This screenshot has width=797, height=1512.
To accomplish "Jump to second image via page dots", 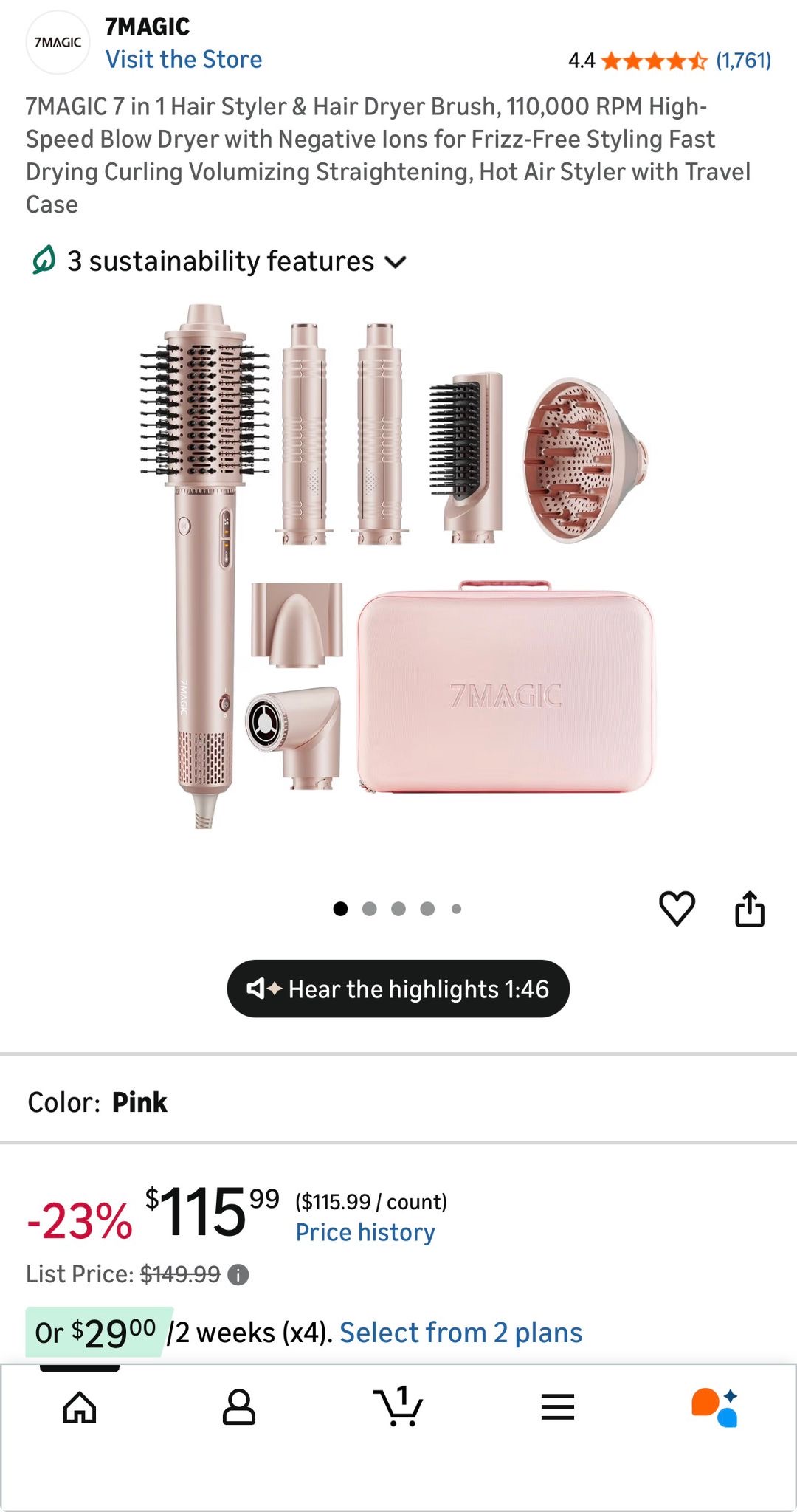I will coord(369,909).
